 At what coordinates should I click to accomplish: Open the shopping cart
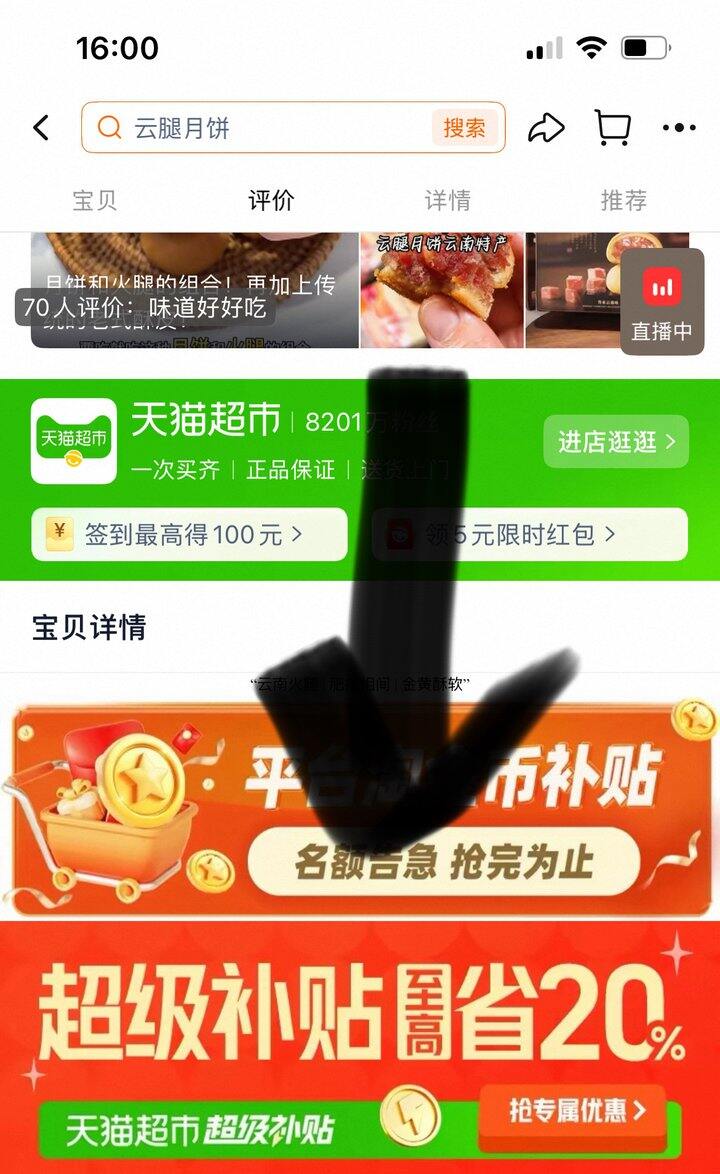612,127
